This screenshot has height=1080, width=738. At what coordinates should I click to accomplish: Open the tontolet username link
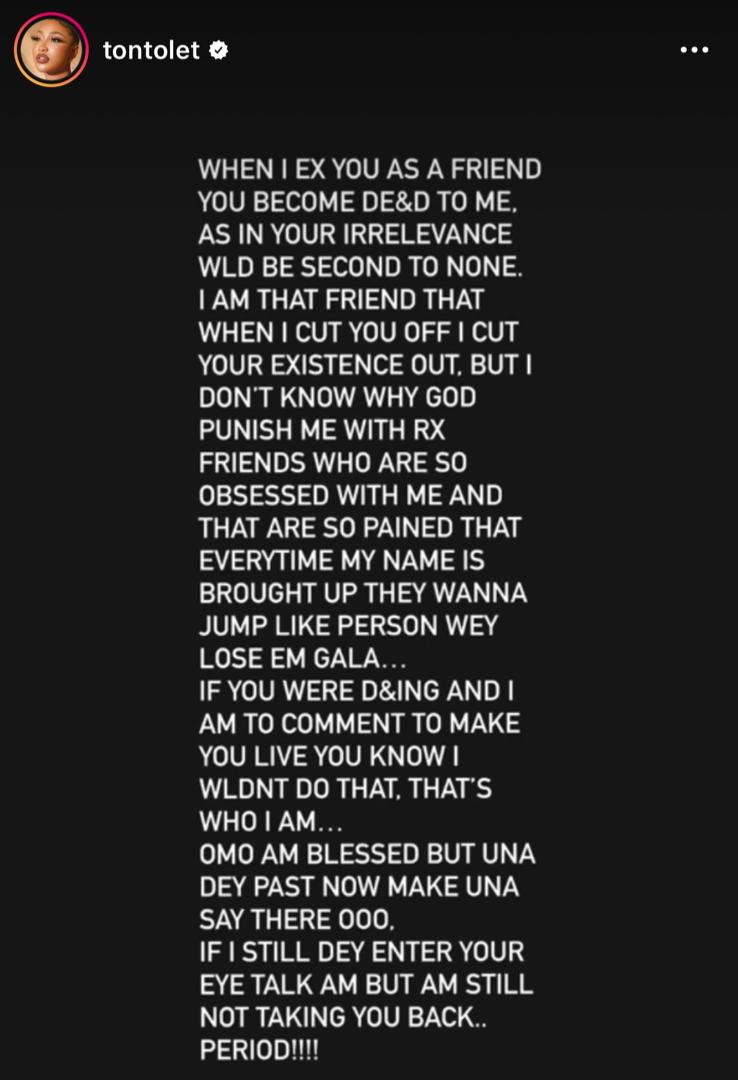point(151,50)
